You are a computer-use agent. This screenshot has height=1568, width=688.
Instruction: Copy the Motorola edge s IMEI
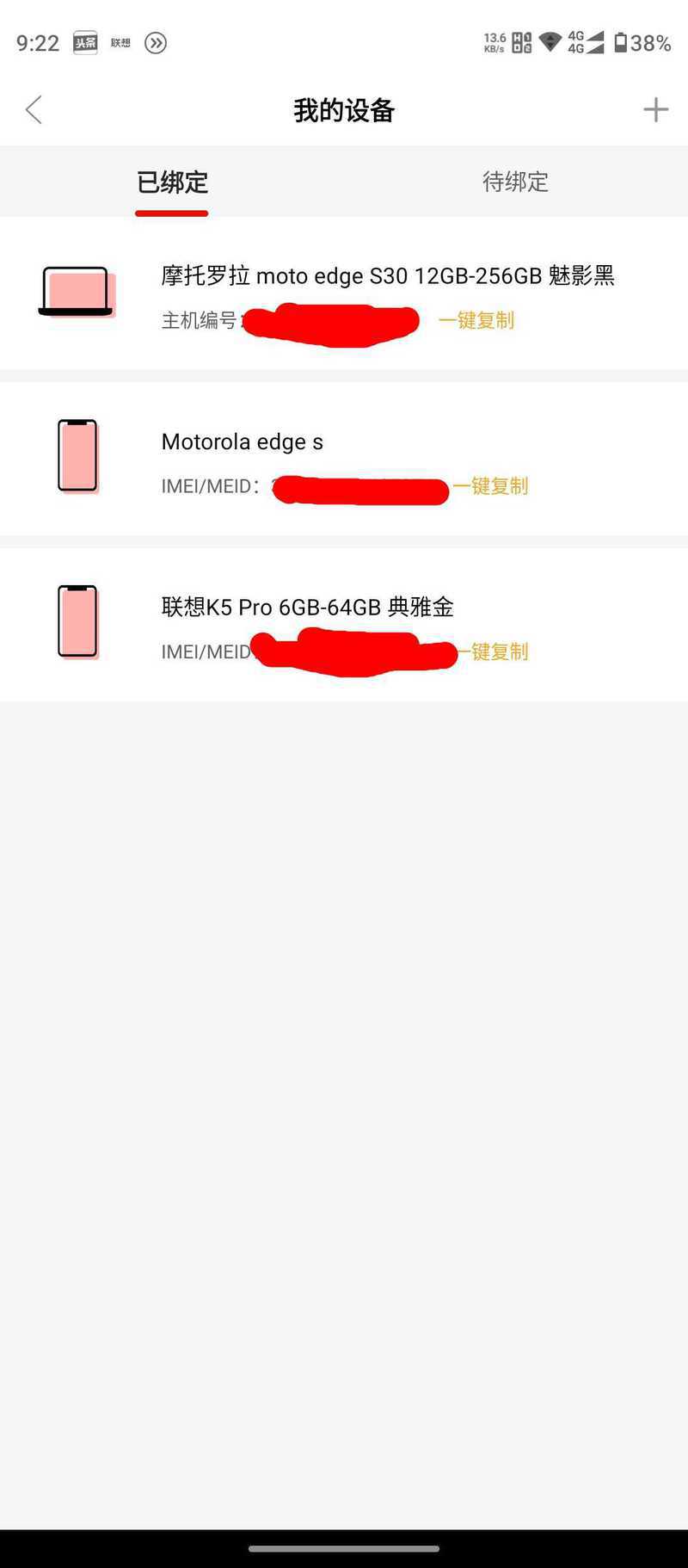pyautogui.click(x=490, y=486)
